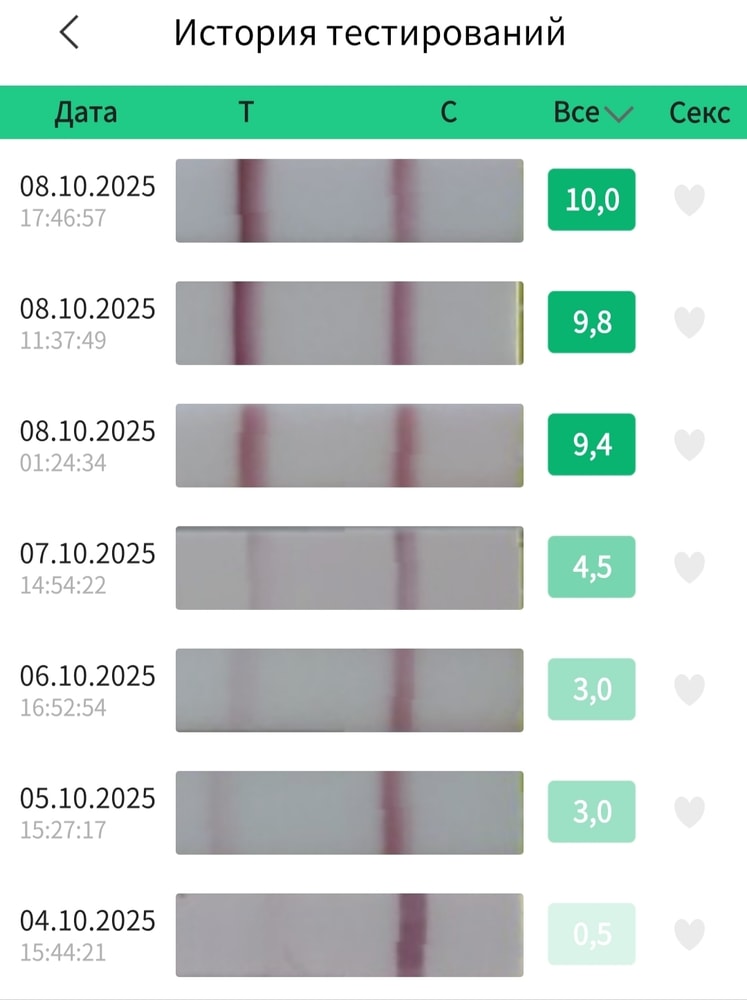Open the 07.10.2025 test strip
Image resolution: width=747 pixels, height=1000 pixels.
[349, 567]
